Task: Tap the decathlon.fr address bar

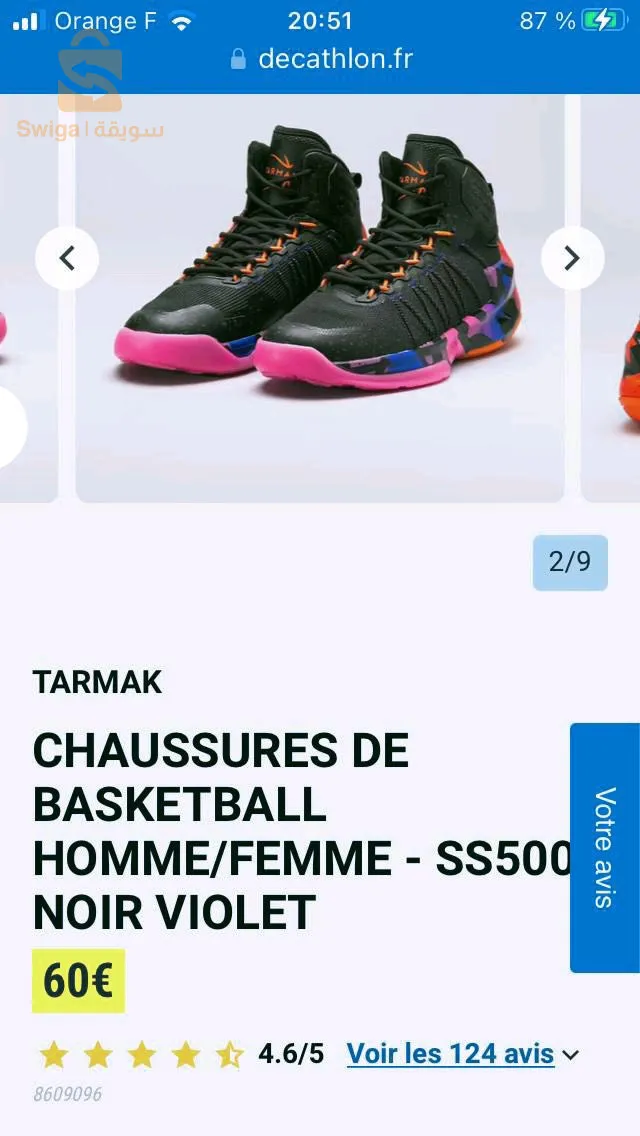Action: [322, 59]
